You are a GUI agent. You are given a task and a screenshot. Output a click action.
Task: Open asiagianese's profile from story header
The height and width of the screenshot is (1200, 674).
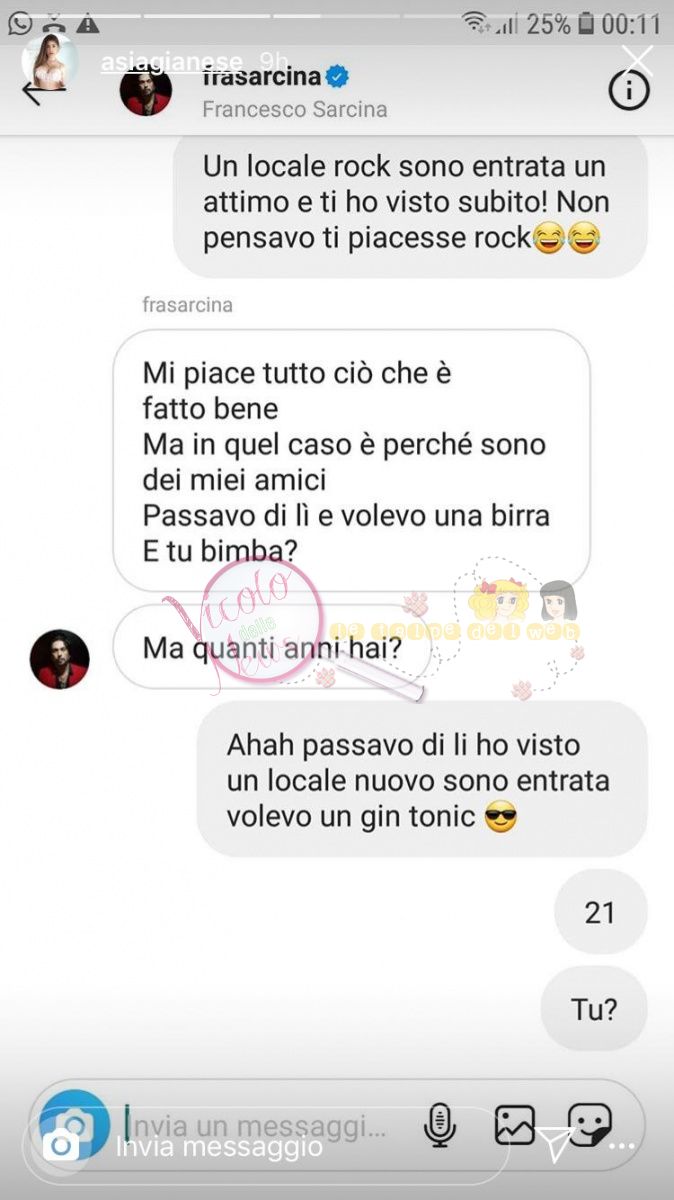(x=172, y=61)
